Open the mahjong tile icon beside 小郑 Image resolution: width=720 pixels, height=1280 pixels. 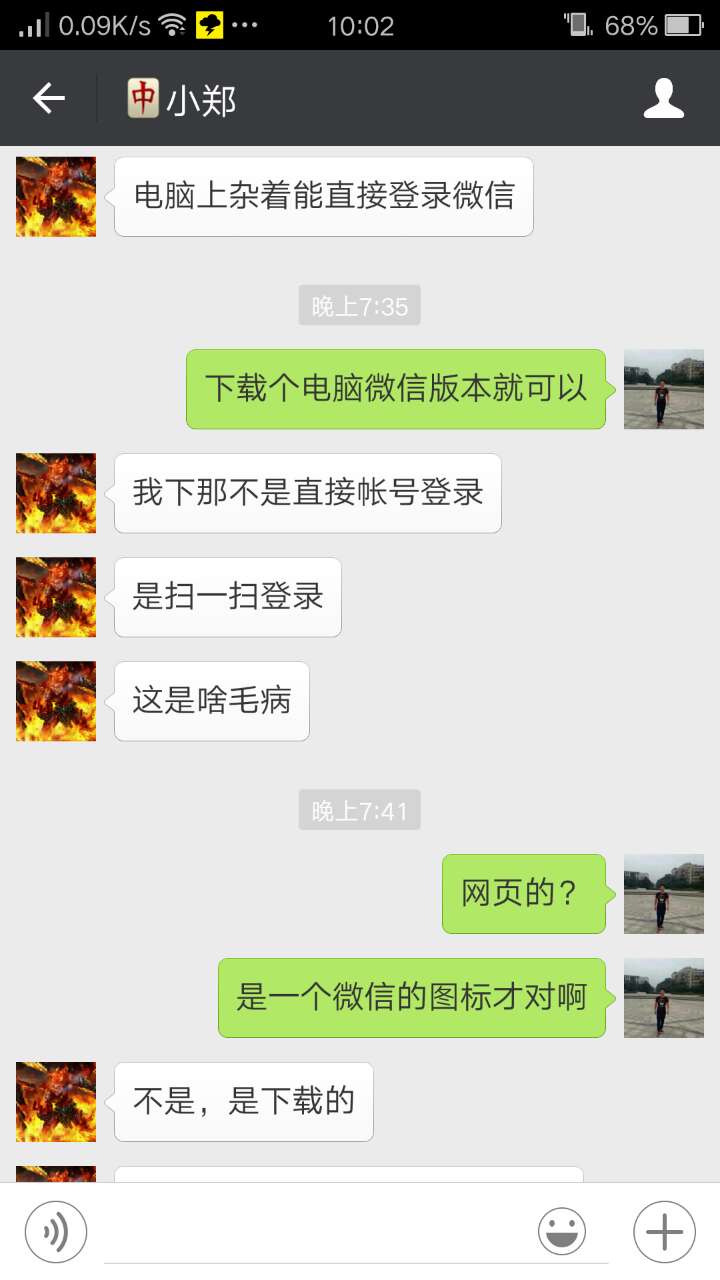point(140,97)
